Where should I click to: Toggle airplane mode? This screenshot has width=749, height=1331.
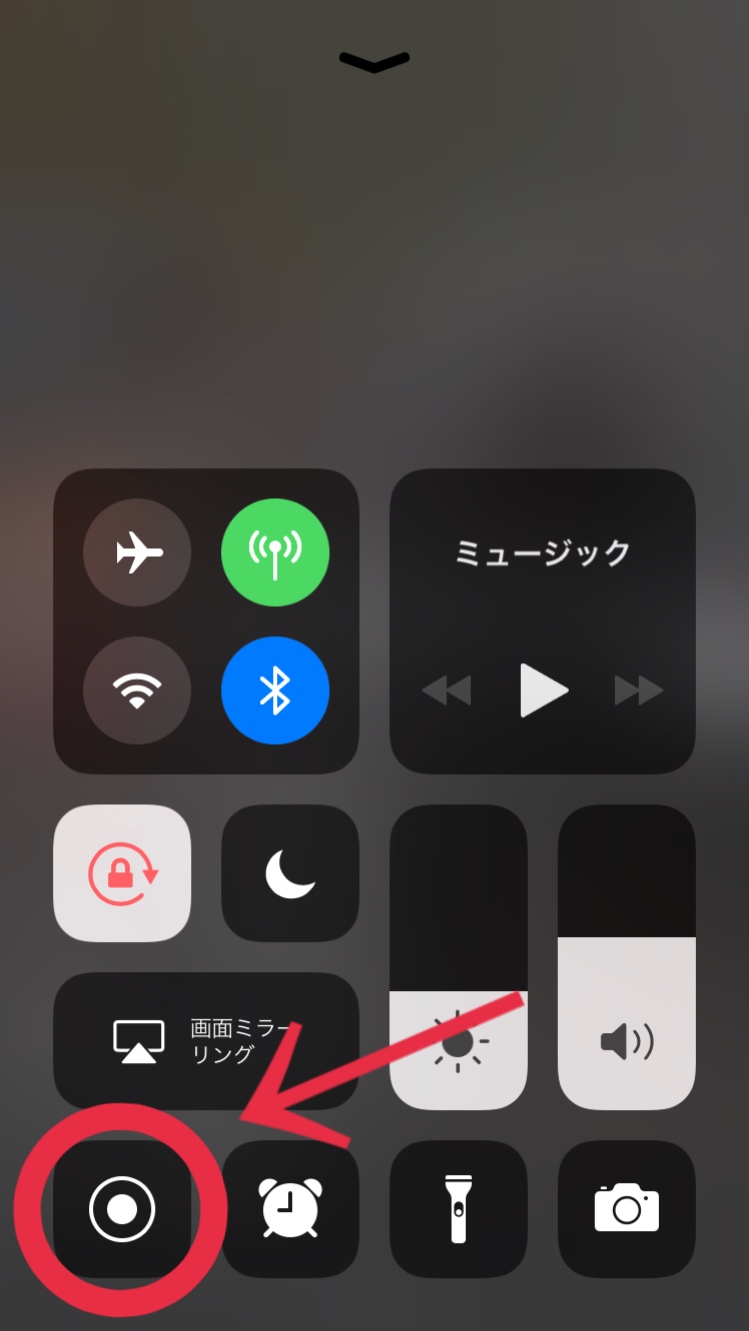tap(137, 552)
